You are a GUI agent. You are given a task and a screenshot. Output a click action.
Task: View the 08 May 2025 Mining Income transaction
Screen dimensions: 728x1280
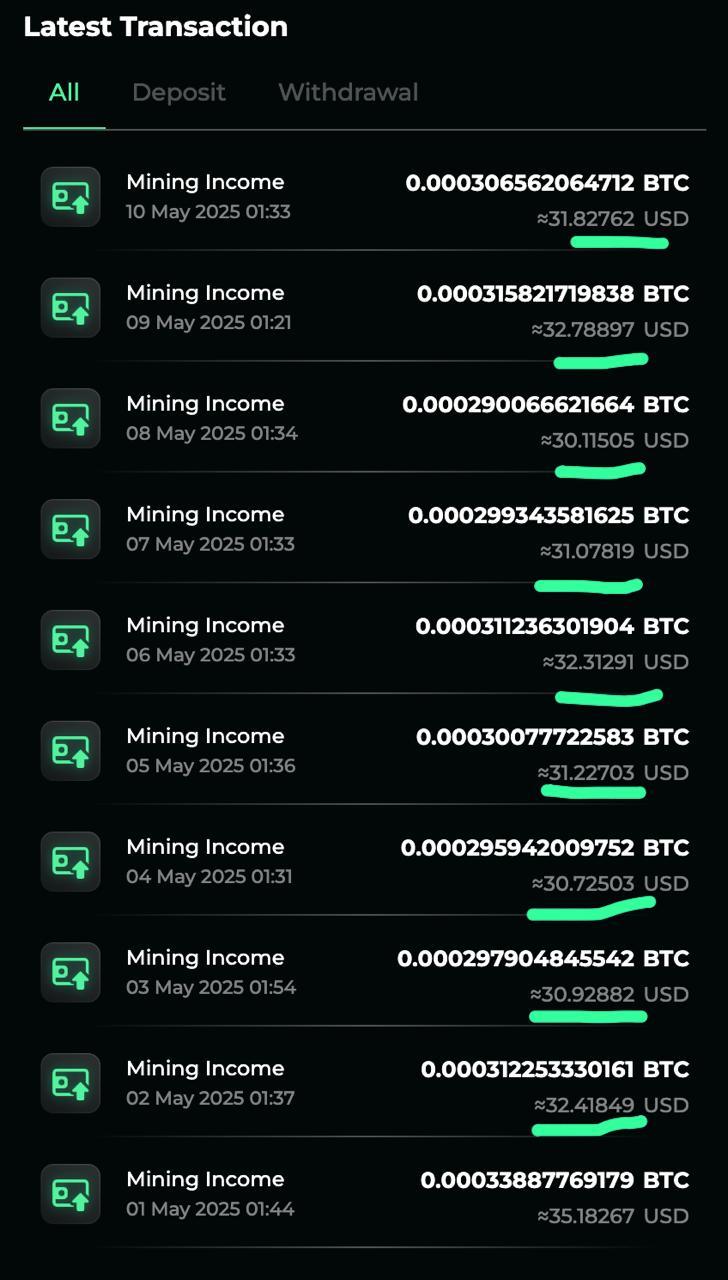[364, 419]
